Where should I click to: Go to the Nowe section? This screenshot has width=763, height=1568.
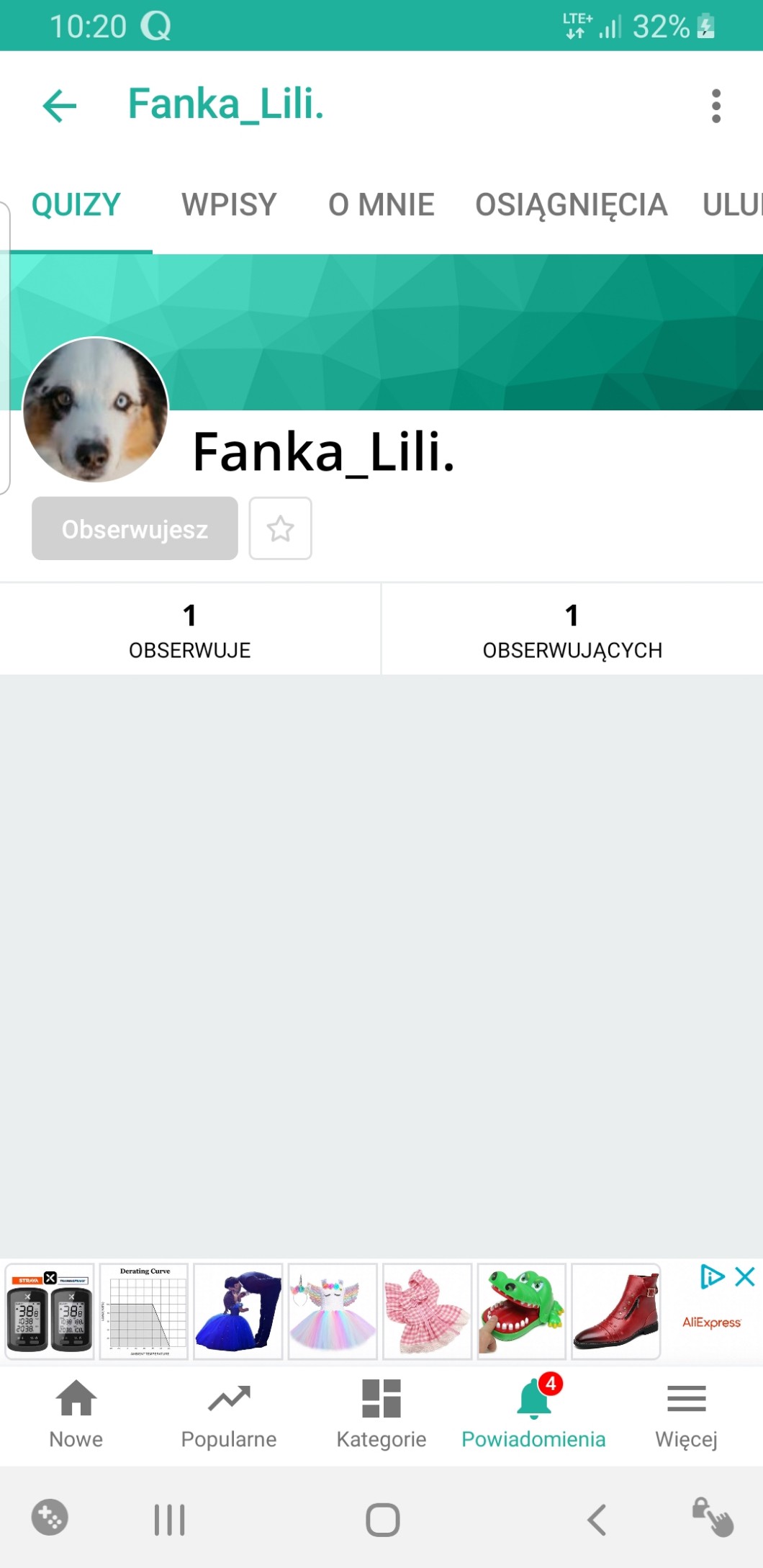pyautogui.click(x=76, y=1414)
